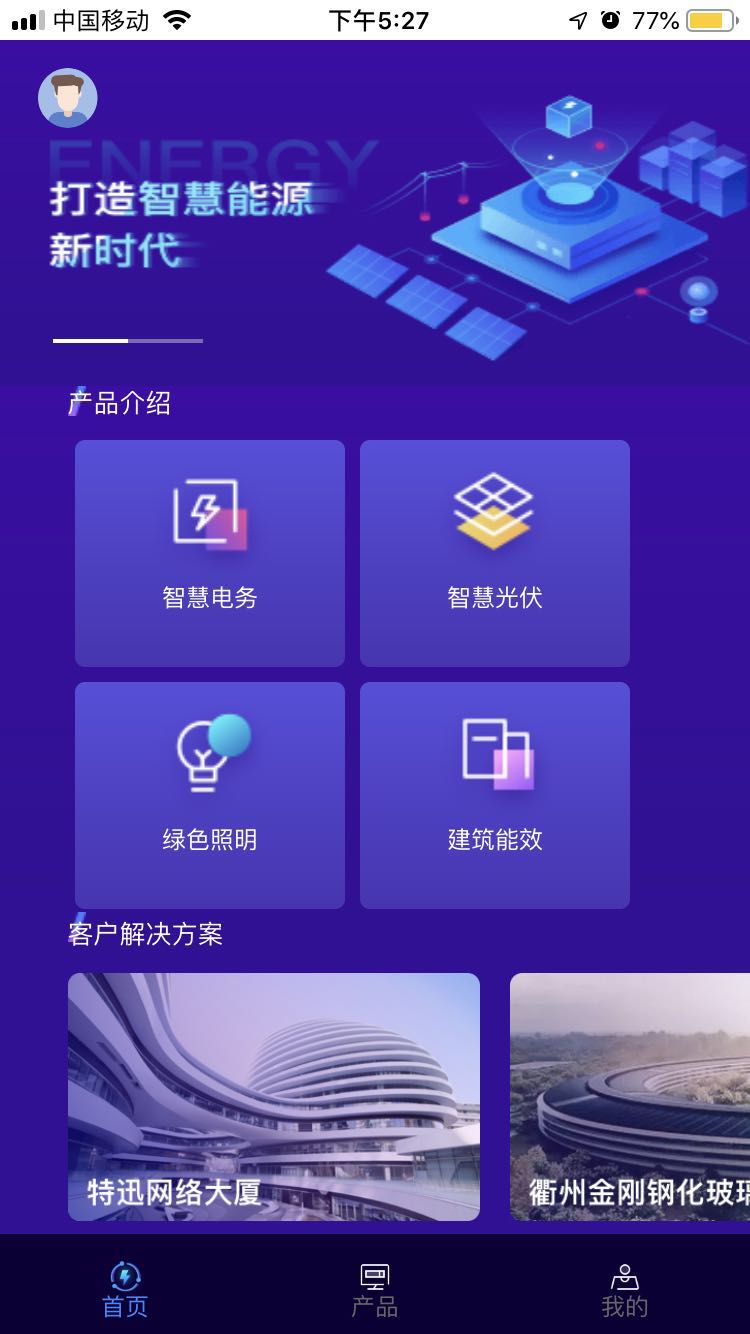Open the 衢州金刚钢化玻璃 solution image
Image resolution: width=750 pixels, height=1334 pixels.
click(x=630, y=1096)
